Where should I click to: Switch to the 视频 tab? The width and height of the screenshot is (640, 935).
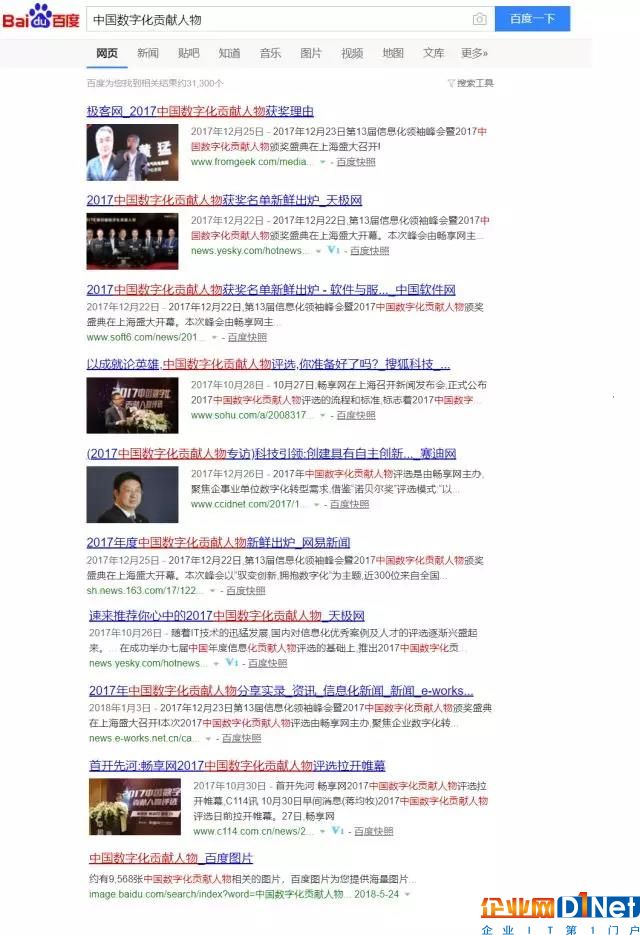[352, 53]
